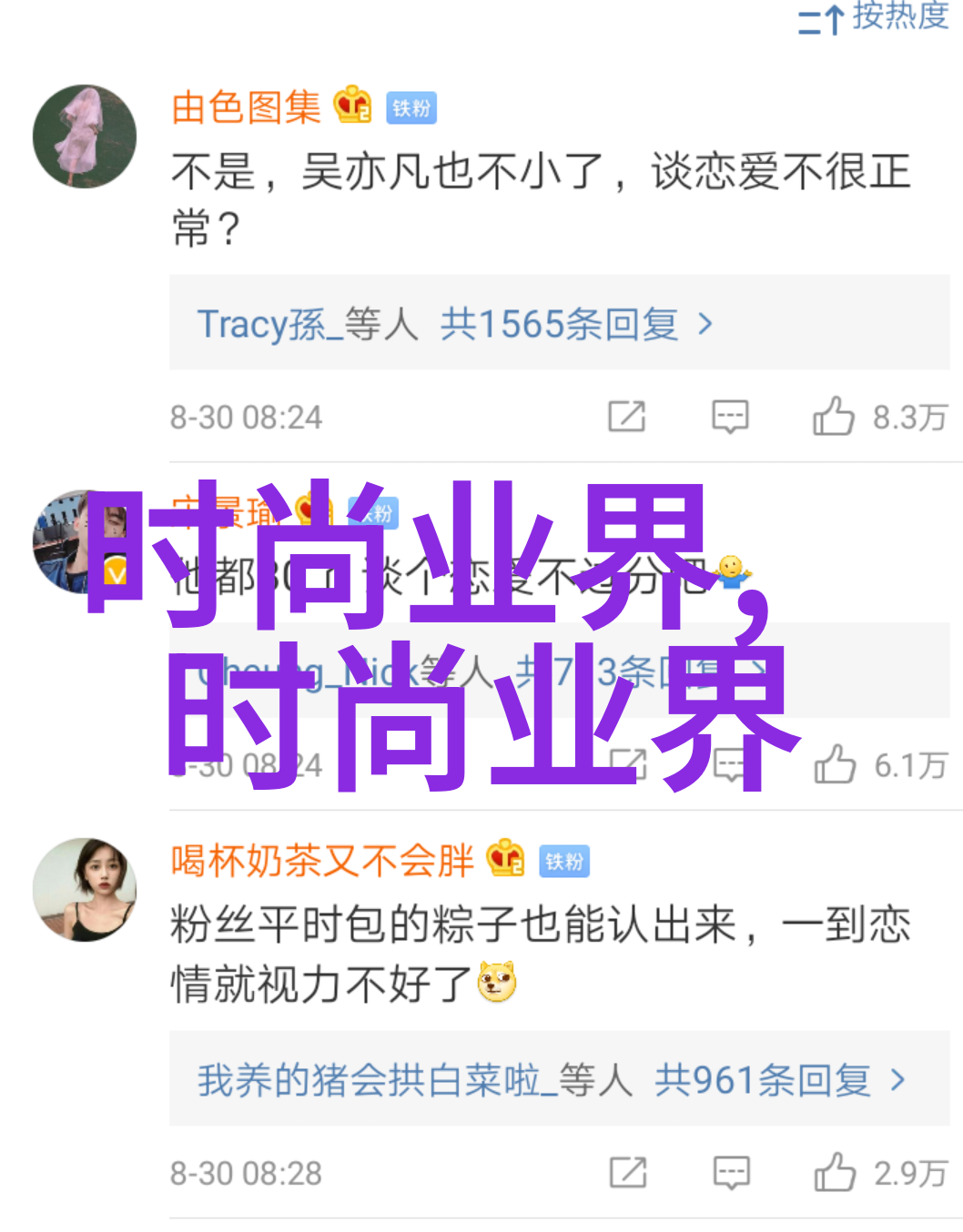Viewport: 963px width, 1232px height.
Task: Like the comment with 8.3万 likes
Action: point(834,417)
